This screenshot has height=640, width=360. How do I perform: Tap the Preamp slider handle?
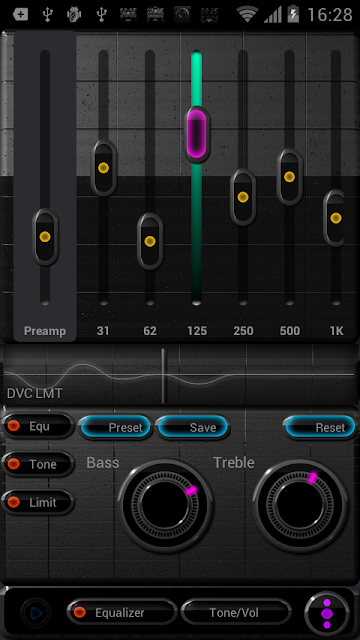[45, 237]
